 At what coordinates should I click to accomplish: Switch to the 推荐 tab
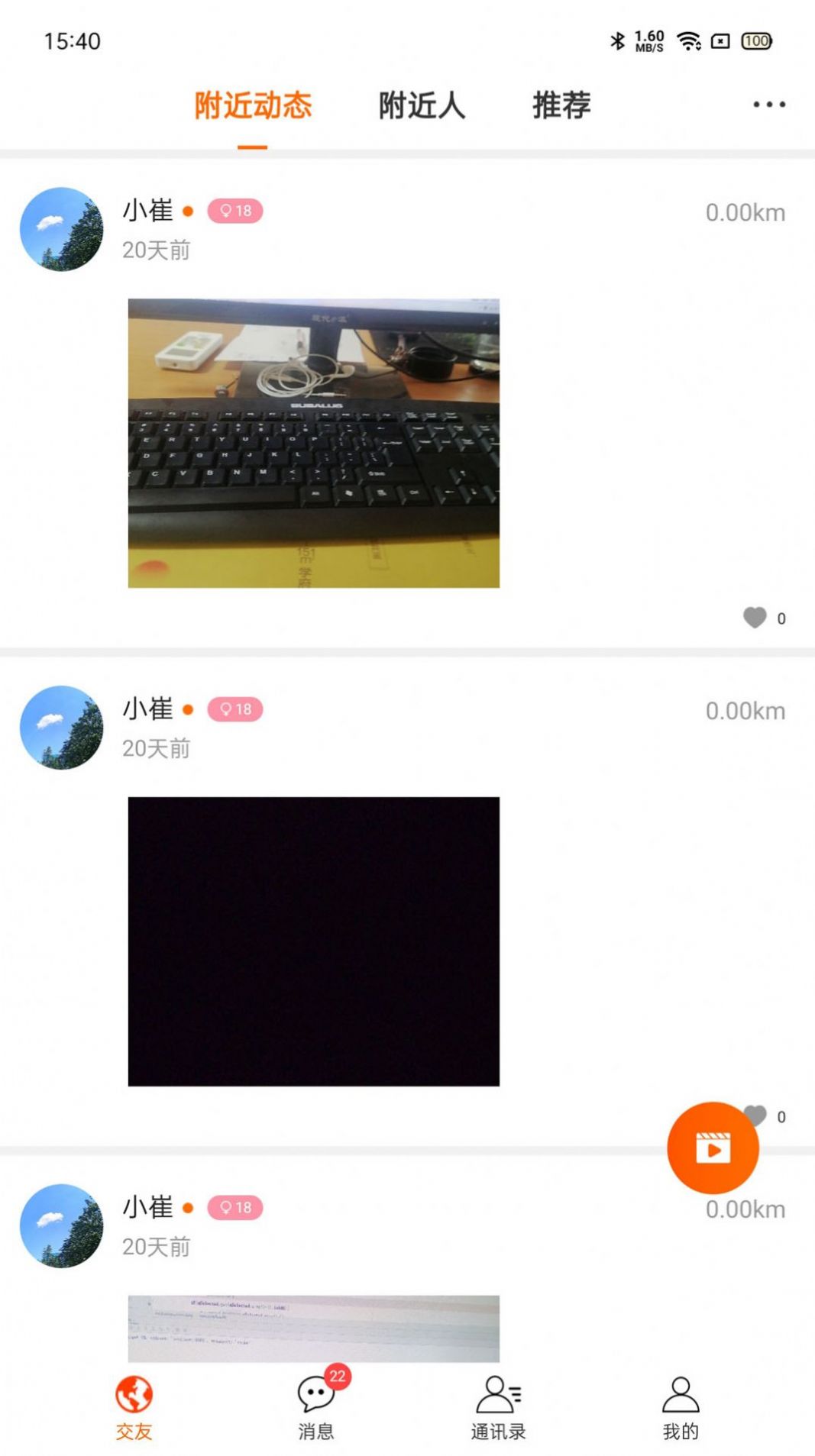(x=561, y=107)
